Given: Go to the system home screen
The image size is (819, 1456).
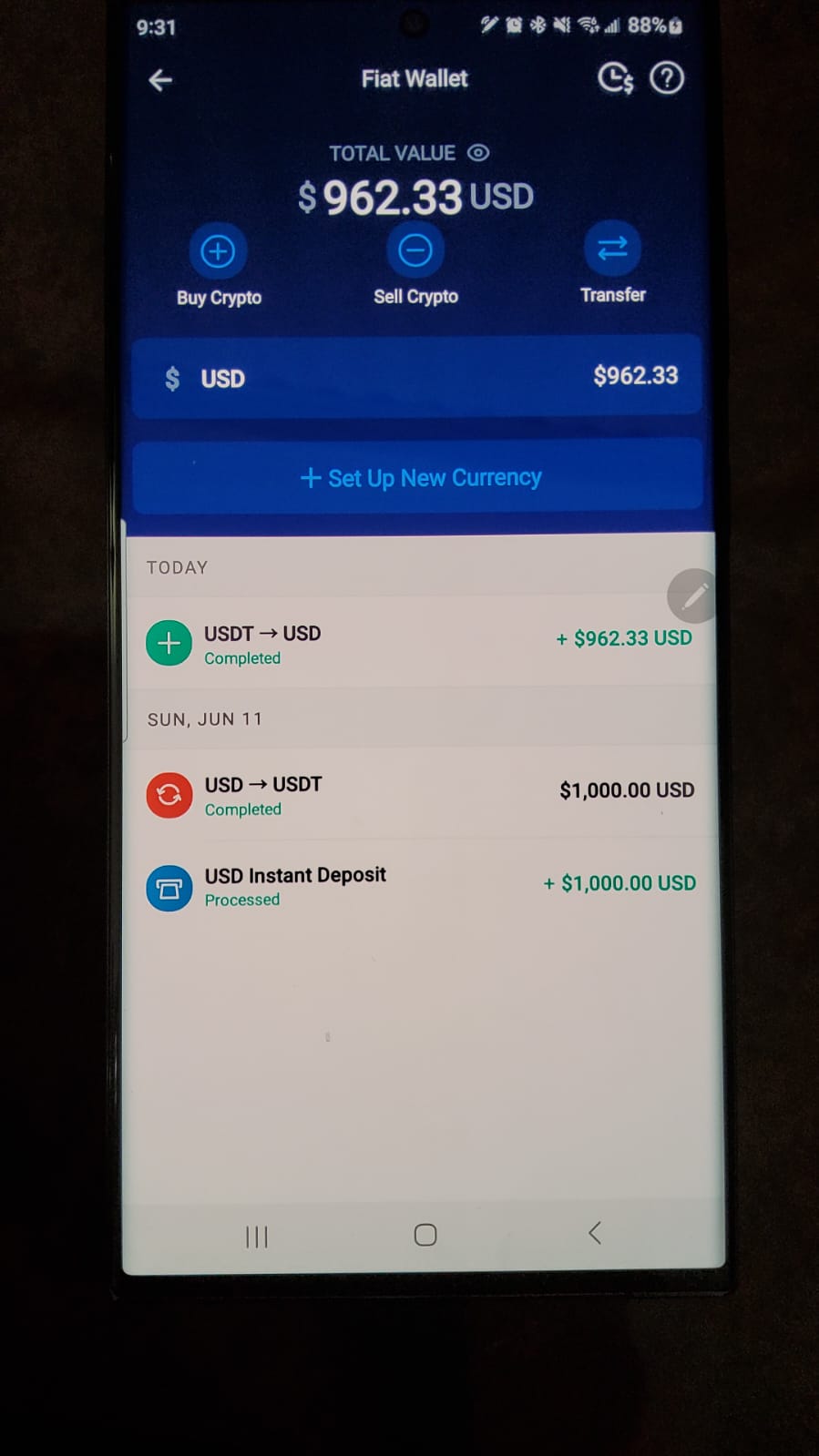Looking at the screenshot, I should pos(425,1235).
